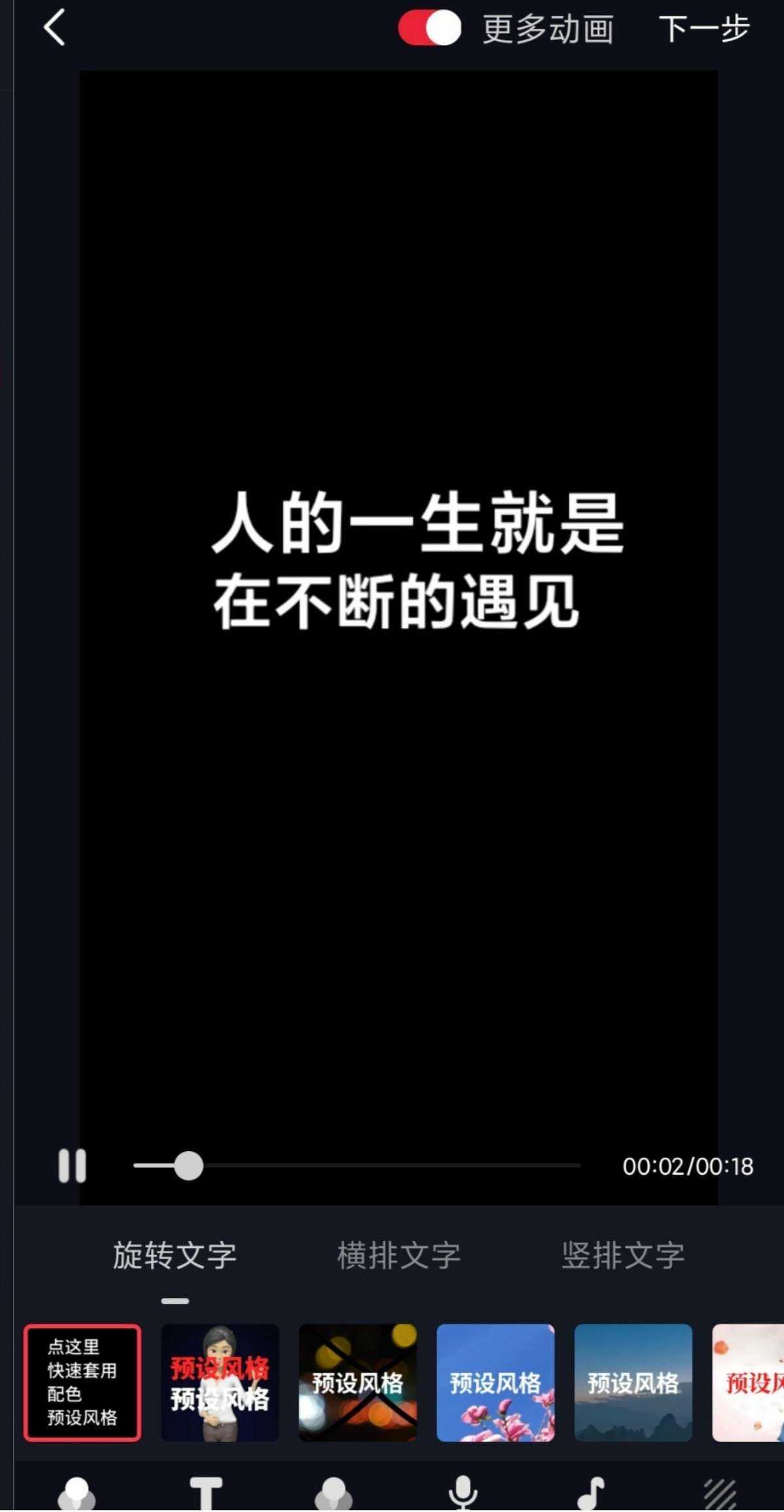
Task: Open the striped background tool
Action: pos(720,1494)
